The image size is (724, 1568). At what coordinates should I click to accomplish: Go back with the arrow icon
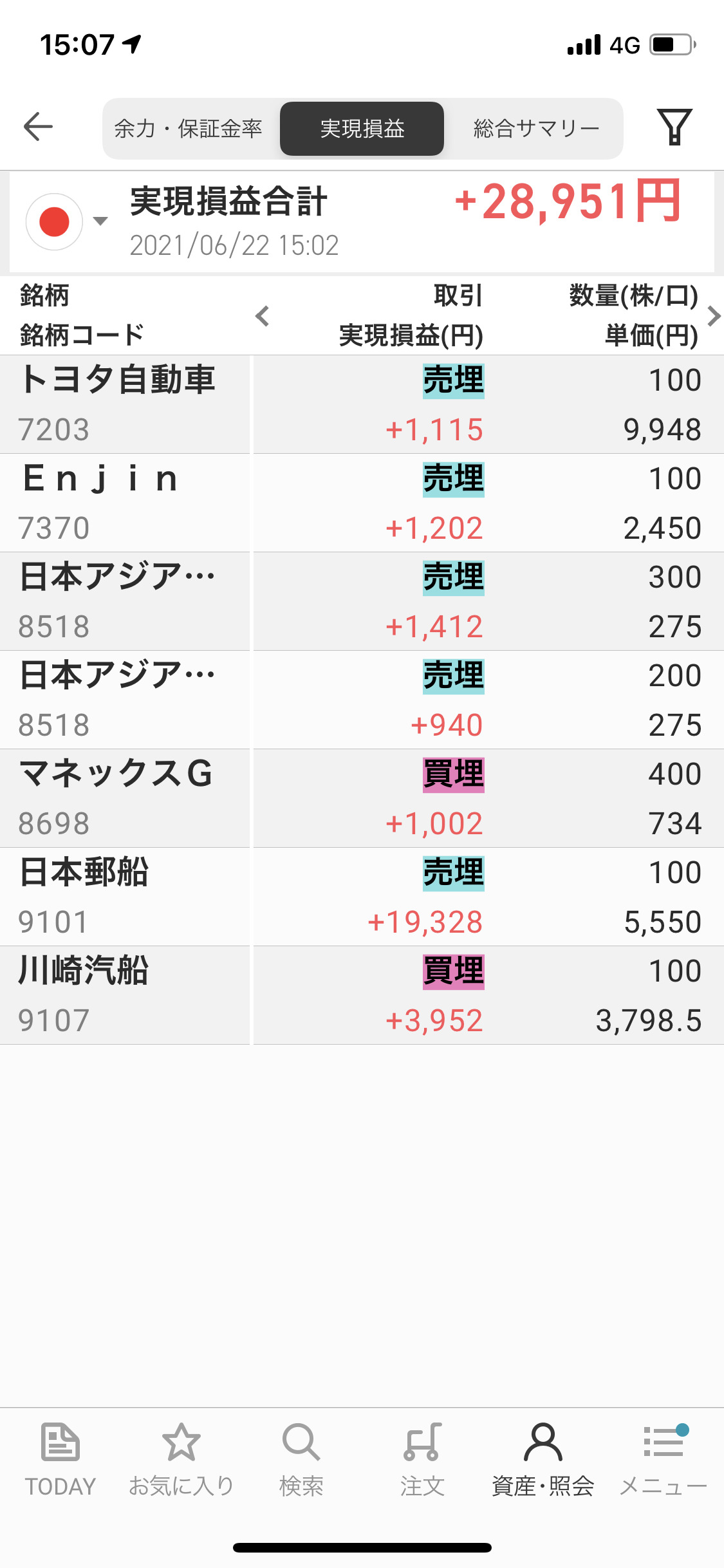(38, 126)
